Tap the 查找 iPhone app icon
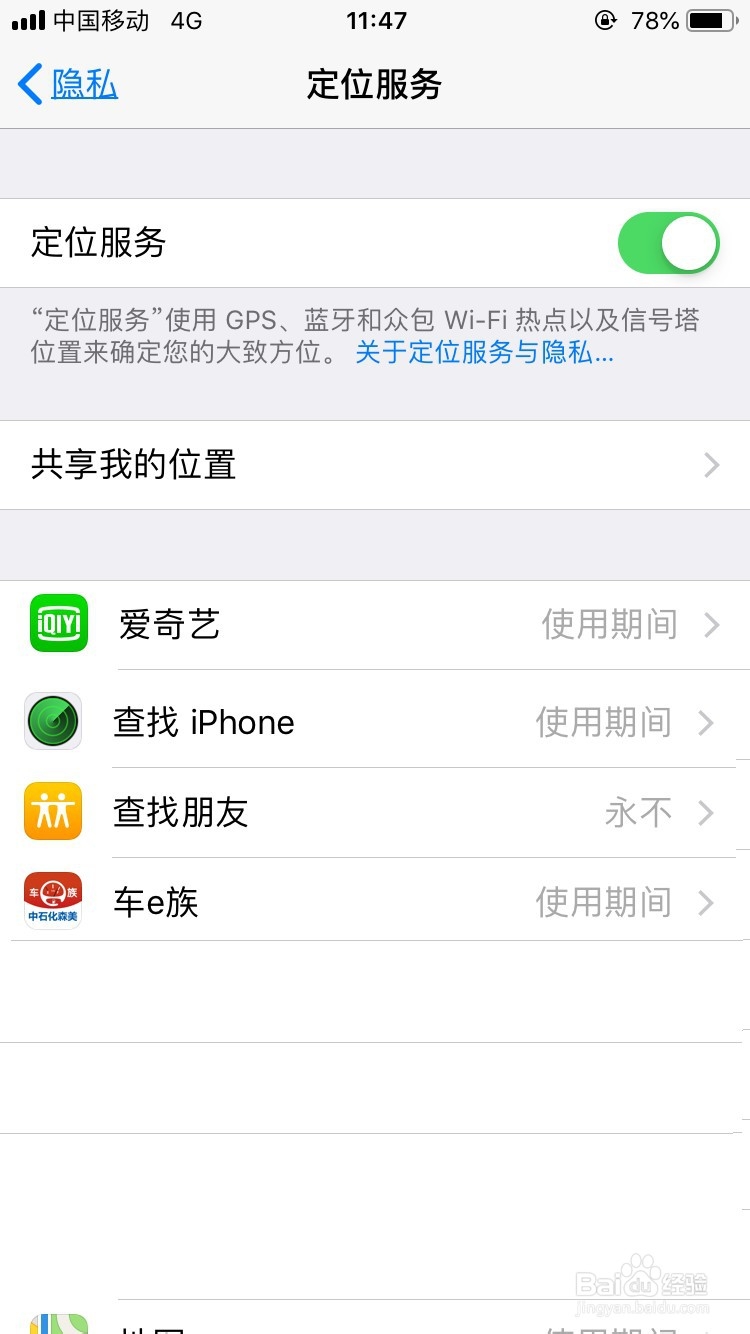The image size is (750, 1334). pyautogui.click(x=52, y=722)
